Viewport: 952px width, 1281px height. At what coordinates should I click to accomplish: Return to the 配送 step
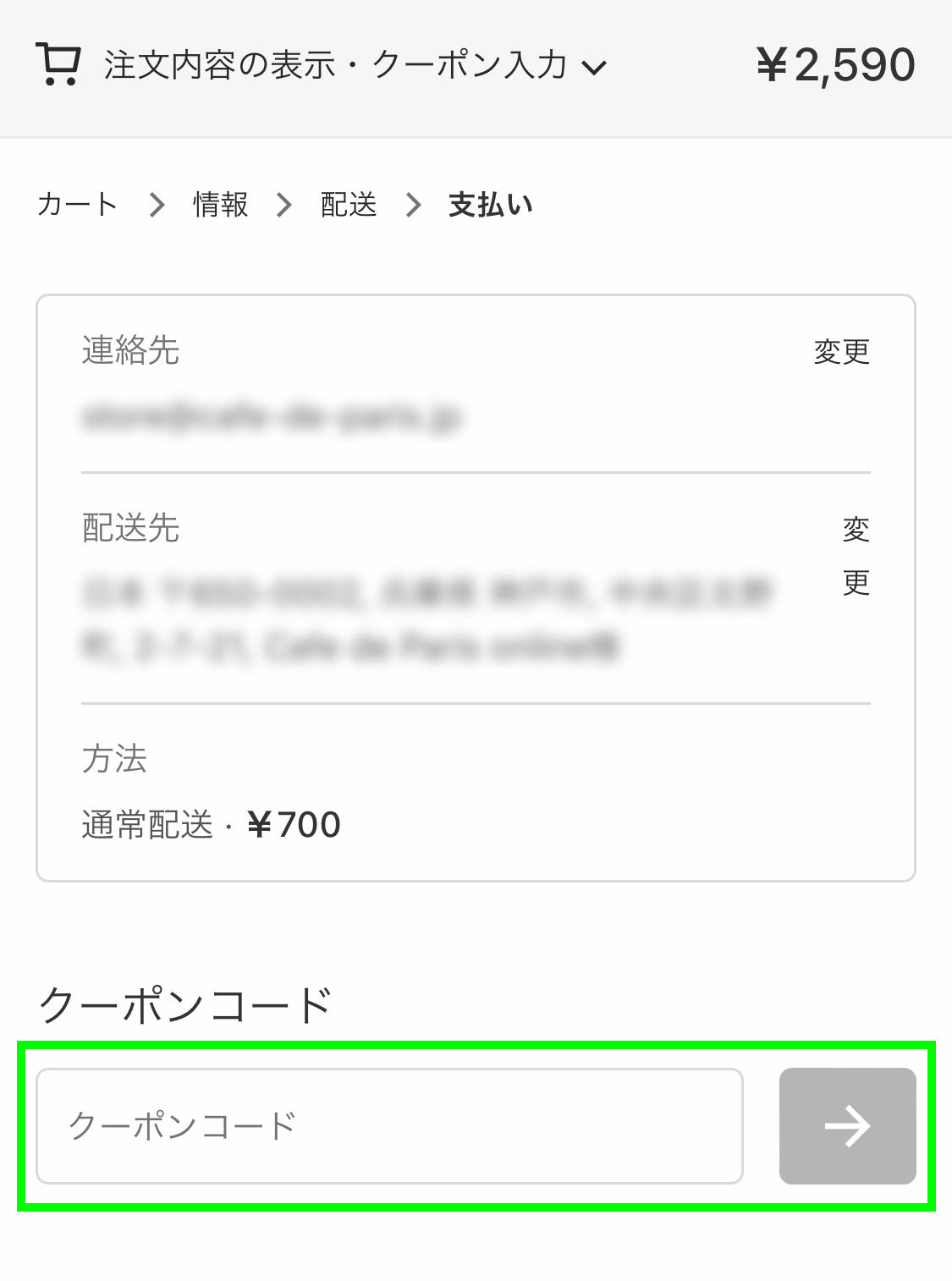coord(348,205)
